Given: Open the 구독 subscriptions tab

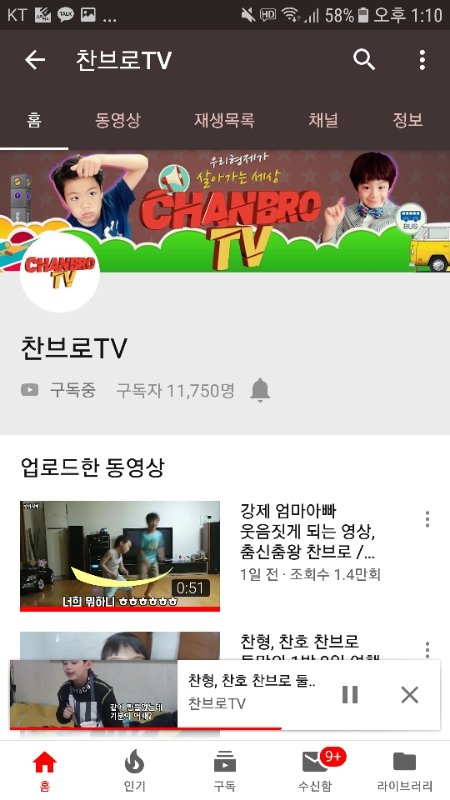Looking at the screenshot, I should coord(224,770).
